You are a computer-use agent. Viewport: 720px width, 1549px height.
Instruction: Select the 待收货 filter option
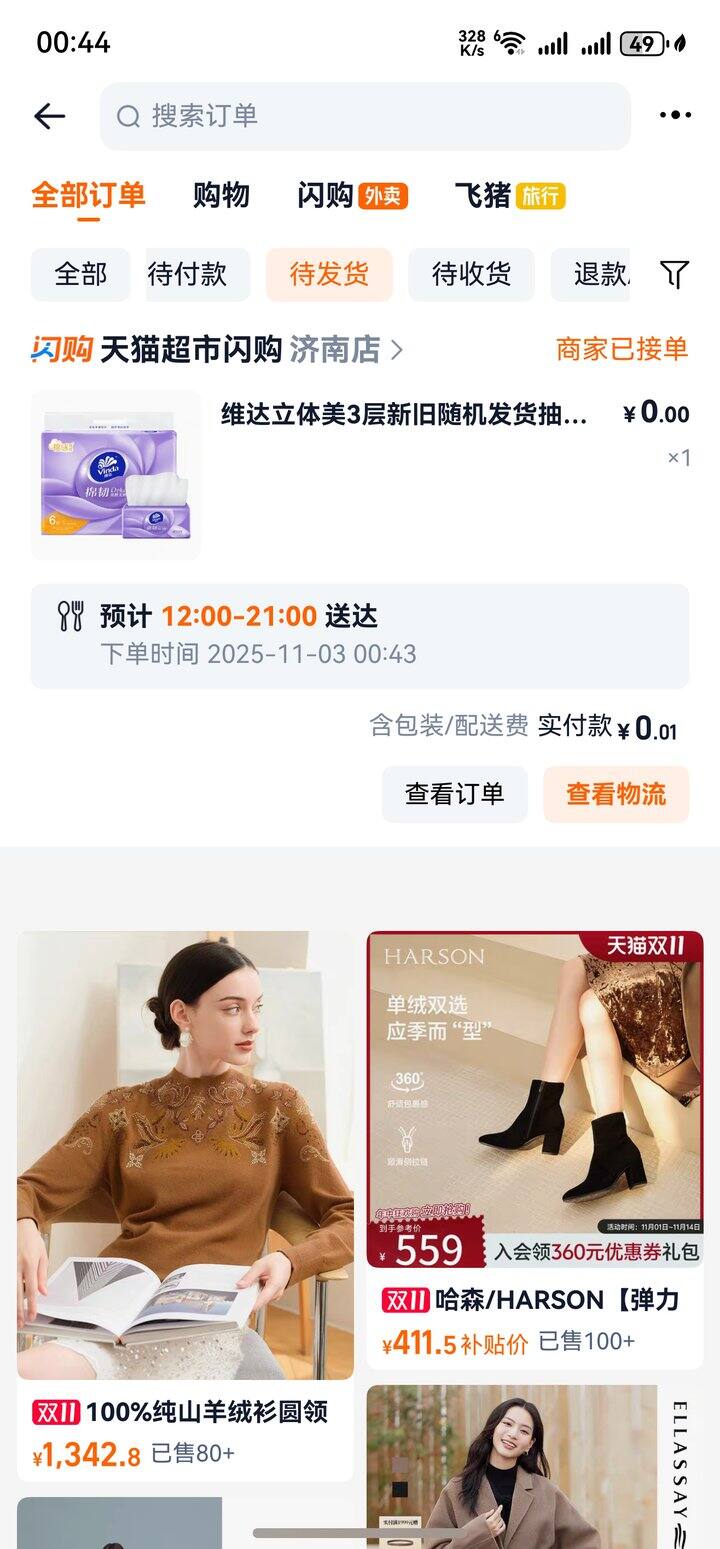pos(471,273)
